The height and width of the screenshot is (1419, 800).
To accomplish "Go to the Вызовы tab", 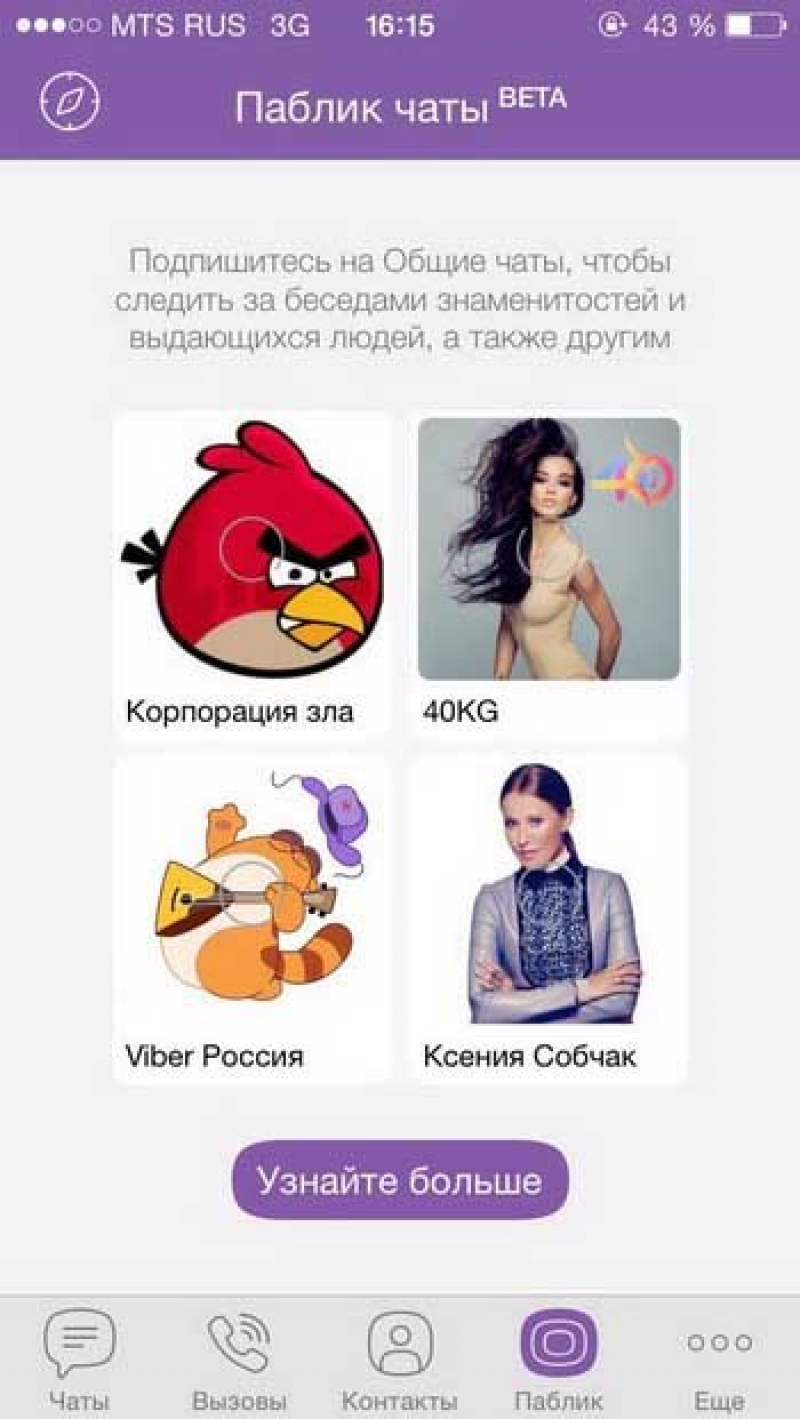I will [x=239, y=1359].
